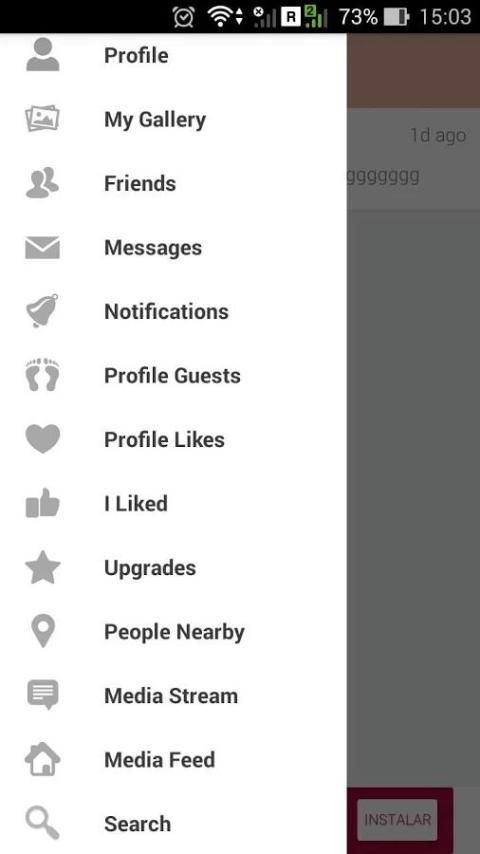
Task: Open Media Stream
Action: click(x=173, y=696)
